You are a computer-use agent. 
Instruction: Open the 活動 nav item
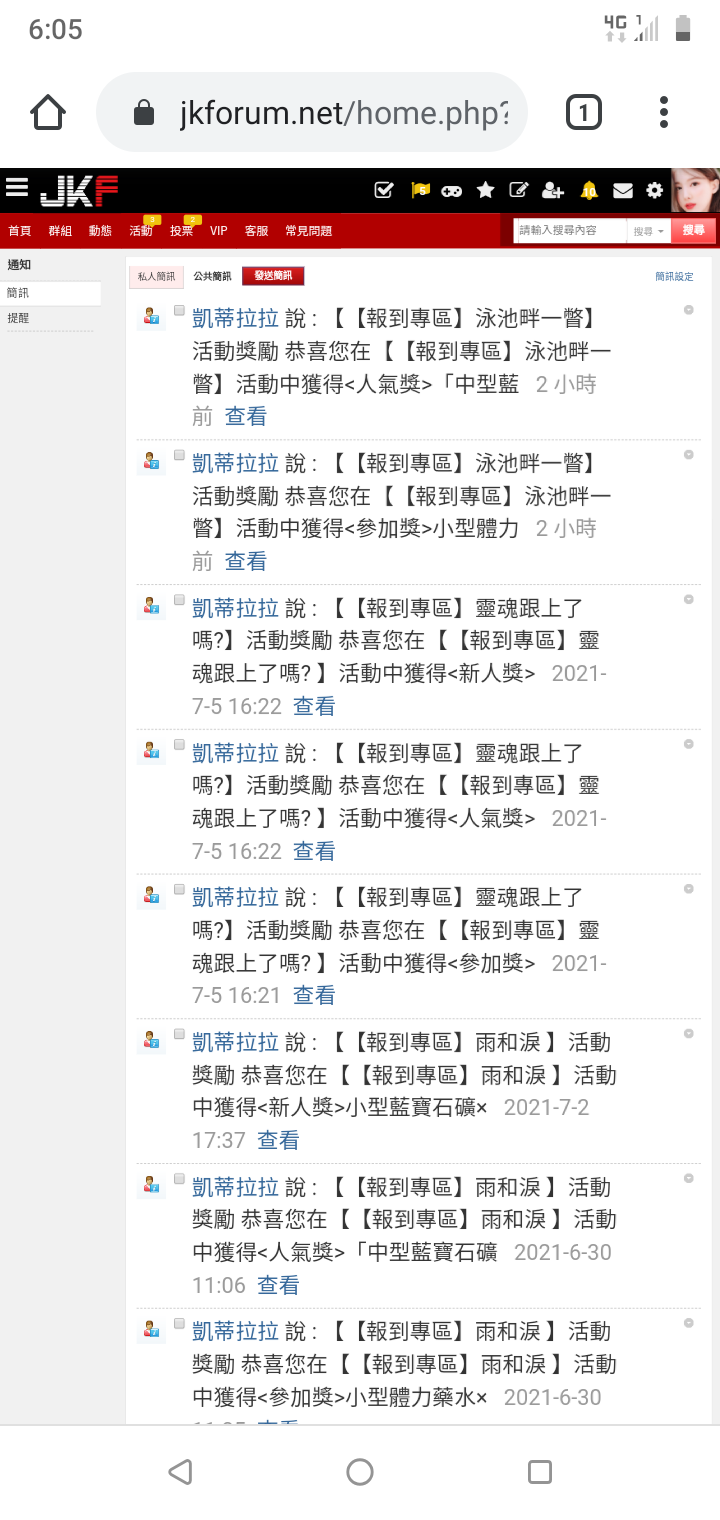coord(141,231)
